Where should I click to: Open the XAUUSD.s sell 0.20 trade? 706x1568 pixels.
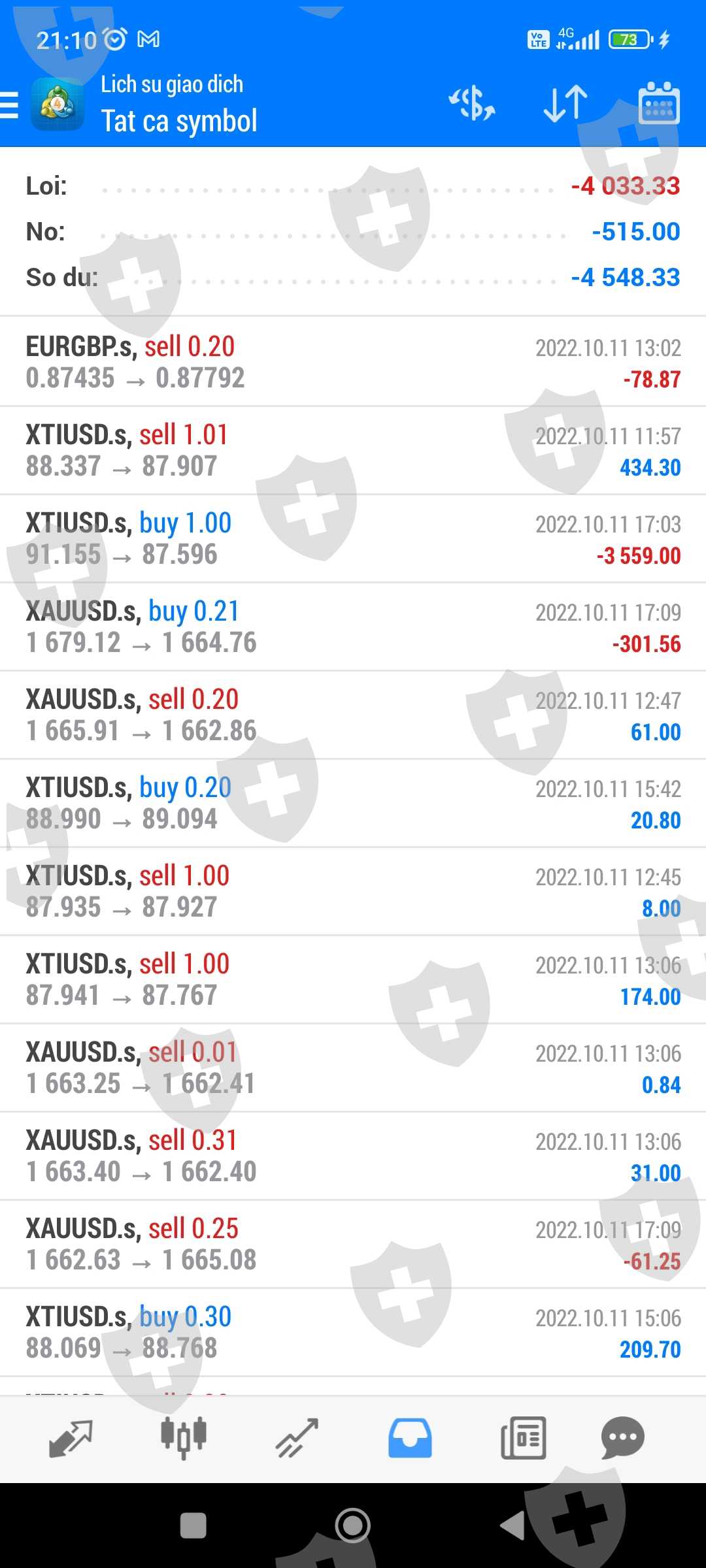tap(353, 715)
